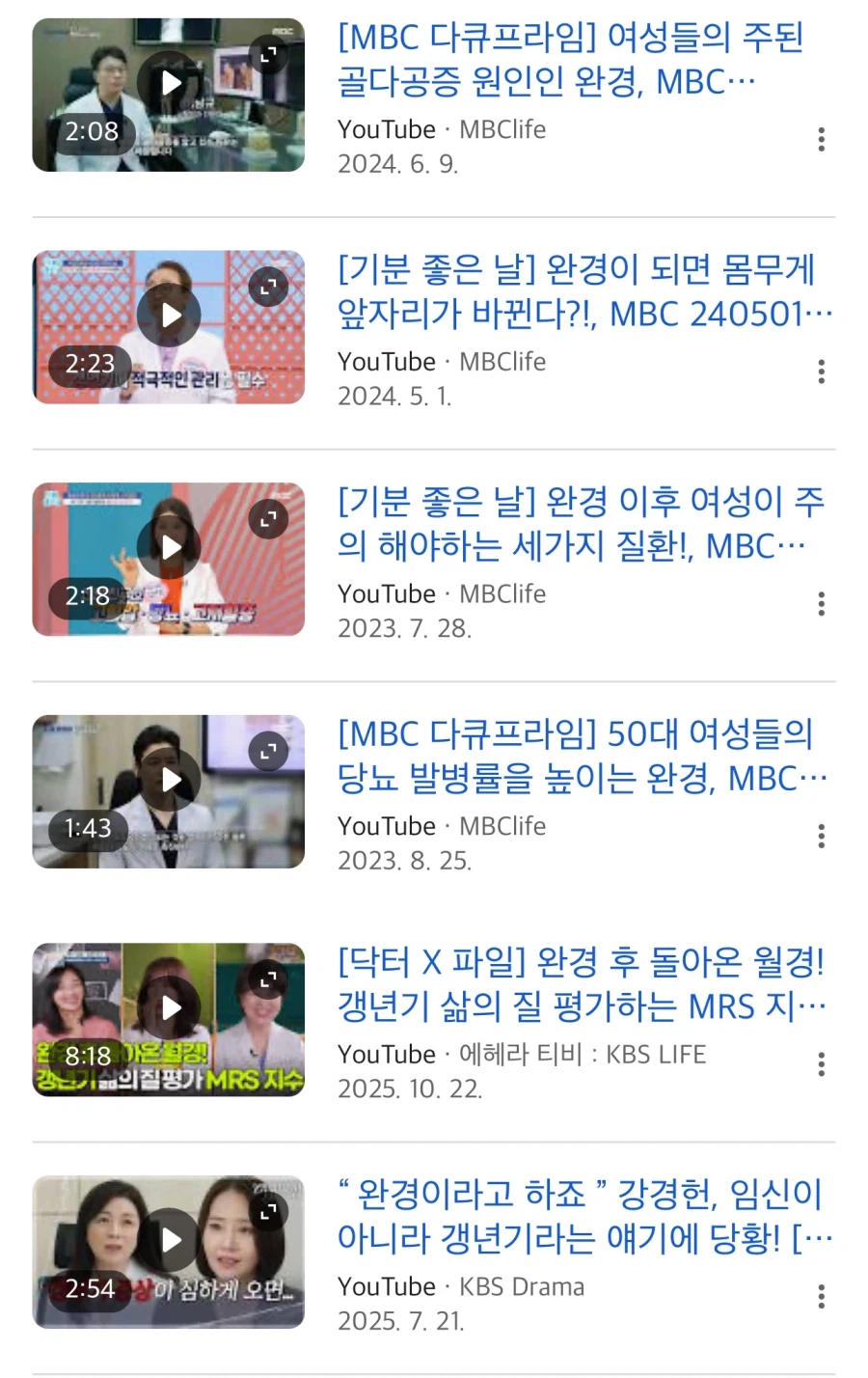Play the MBC 다큐프라임 골다공증 video
The image size is (868, 1378).
[170, 83]
